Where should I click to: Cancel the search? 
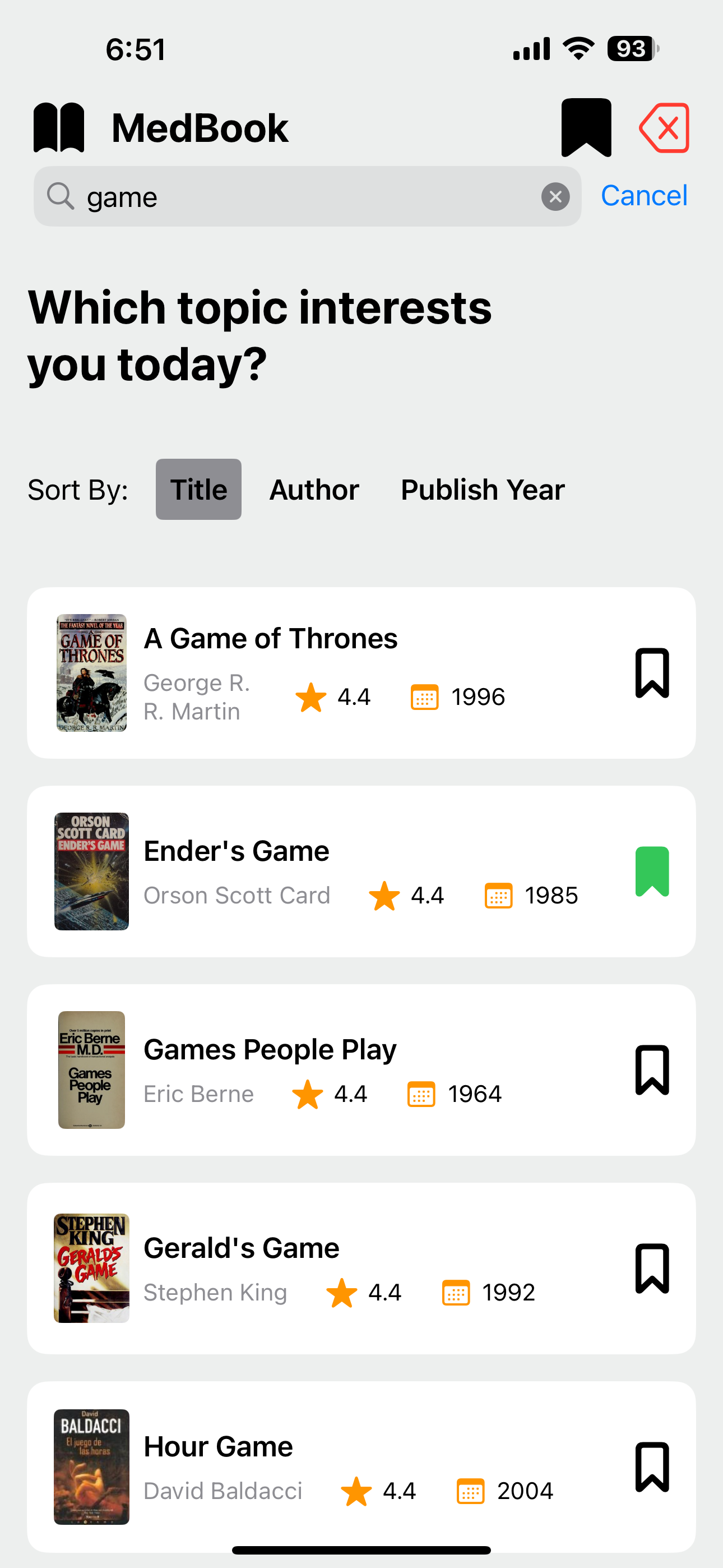(x=643, y=195)
